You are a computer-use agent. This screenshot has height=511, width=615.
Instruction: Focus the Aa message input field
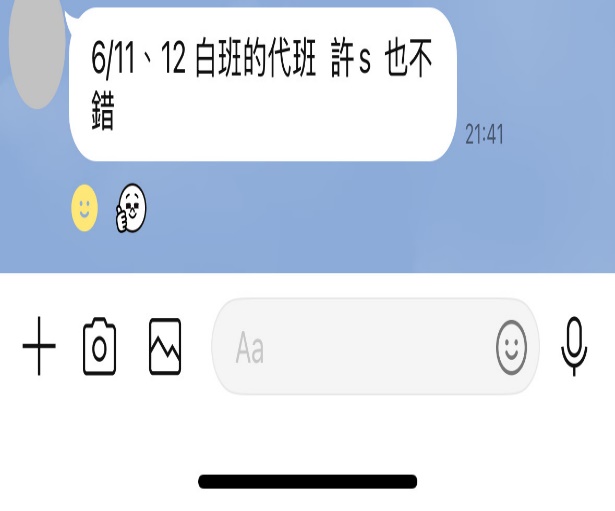click(x=350, y=347)
